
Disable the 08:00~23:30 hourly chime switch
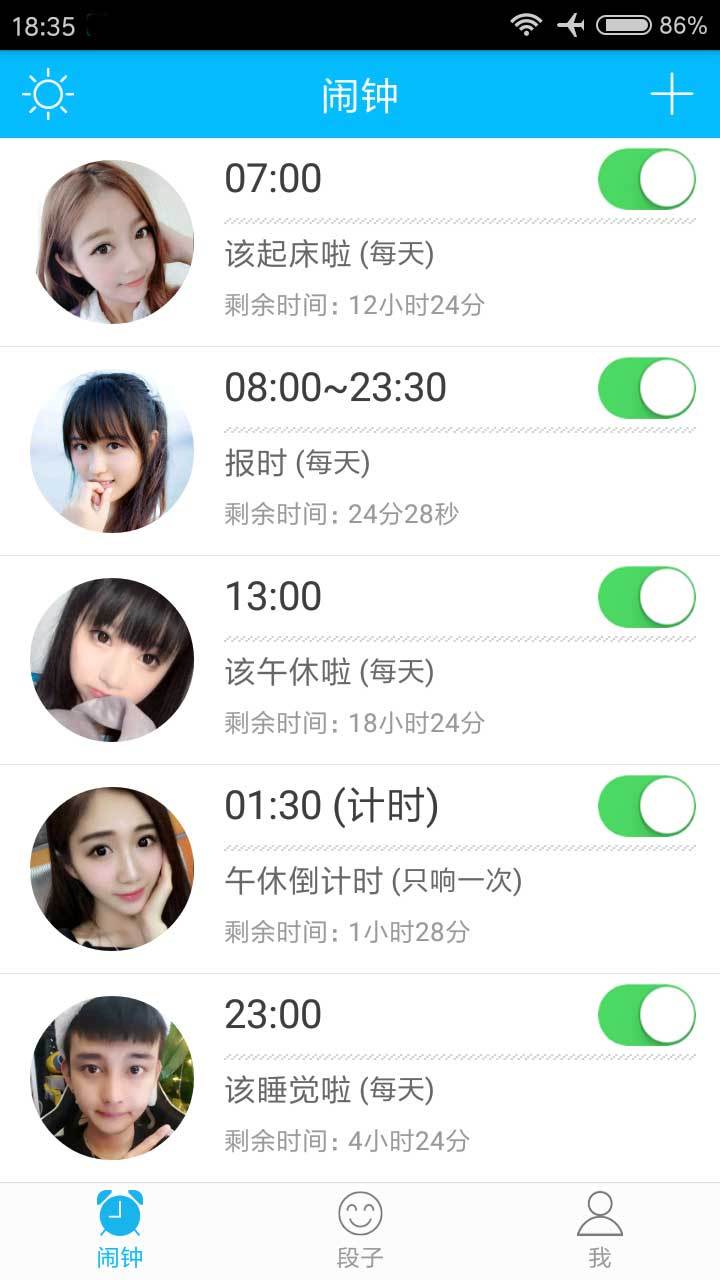point(646,388)
